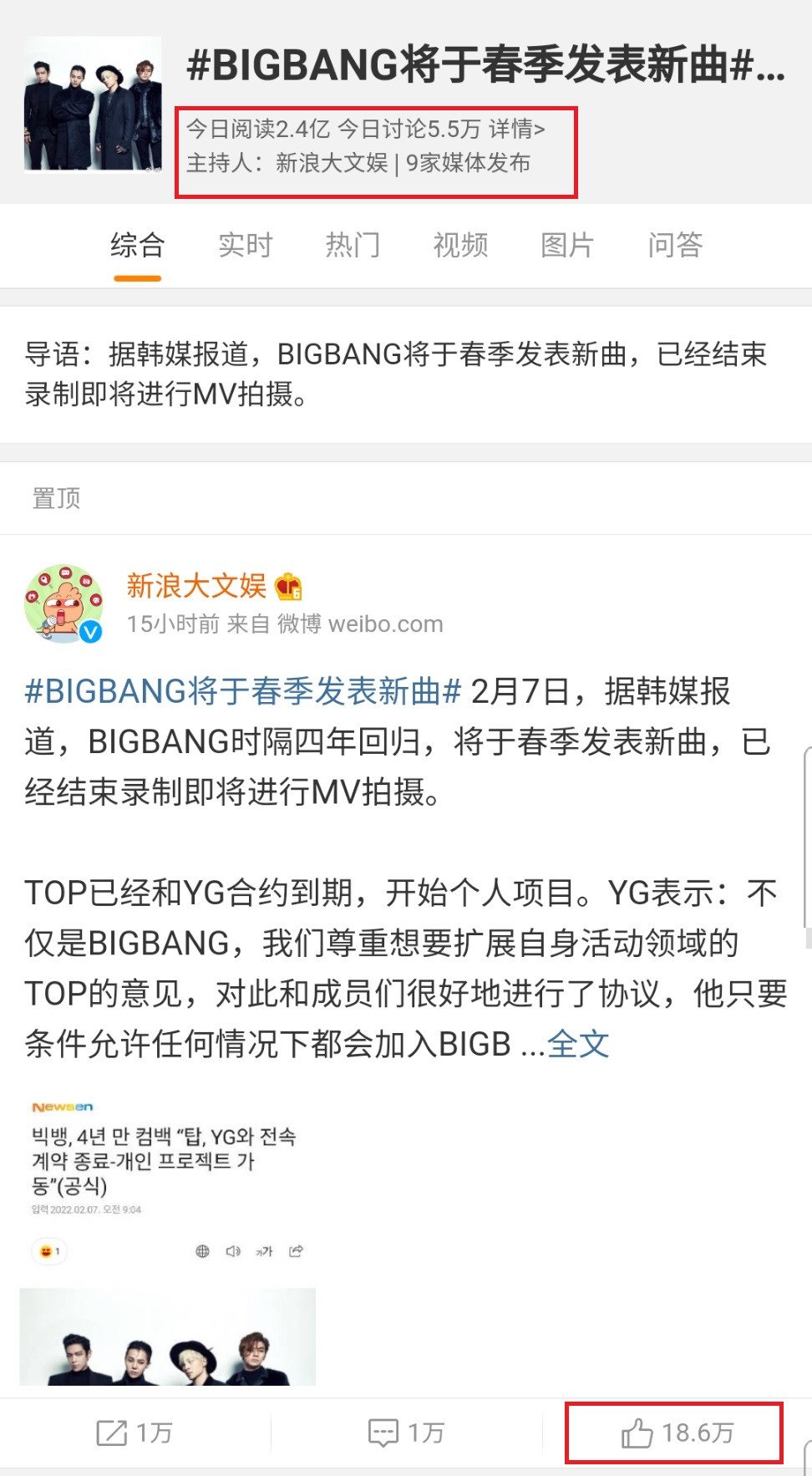
Task: Open comments on the post
Action: click(406, 1433)
